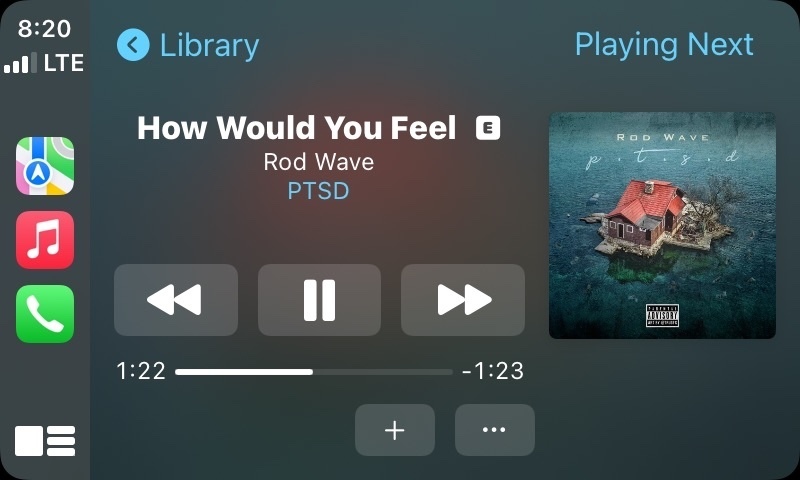800x480 pixels.
Task: Open the Phone app
Action: click(x=45, y=314)
